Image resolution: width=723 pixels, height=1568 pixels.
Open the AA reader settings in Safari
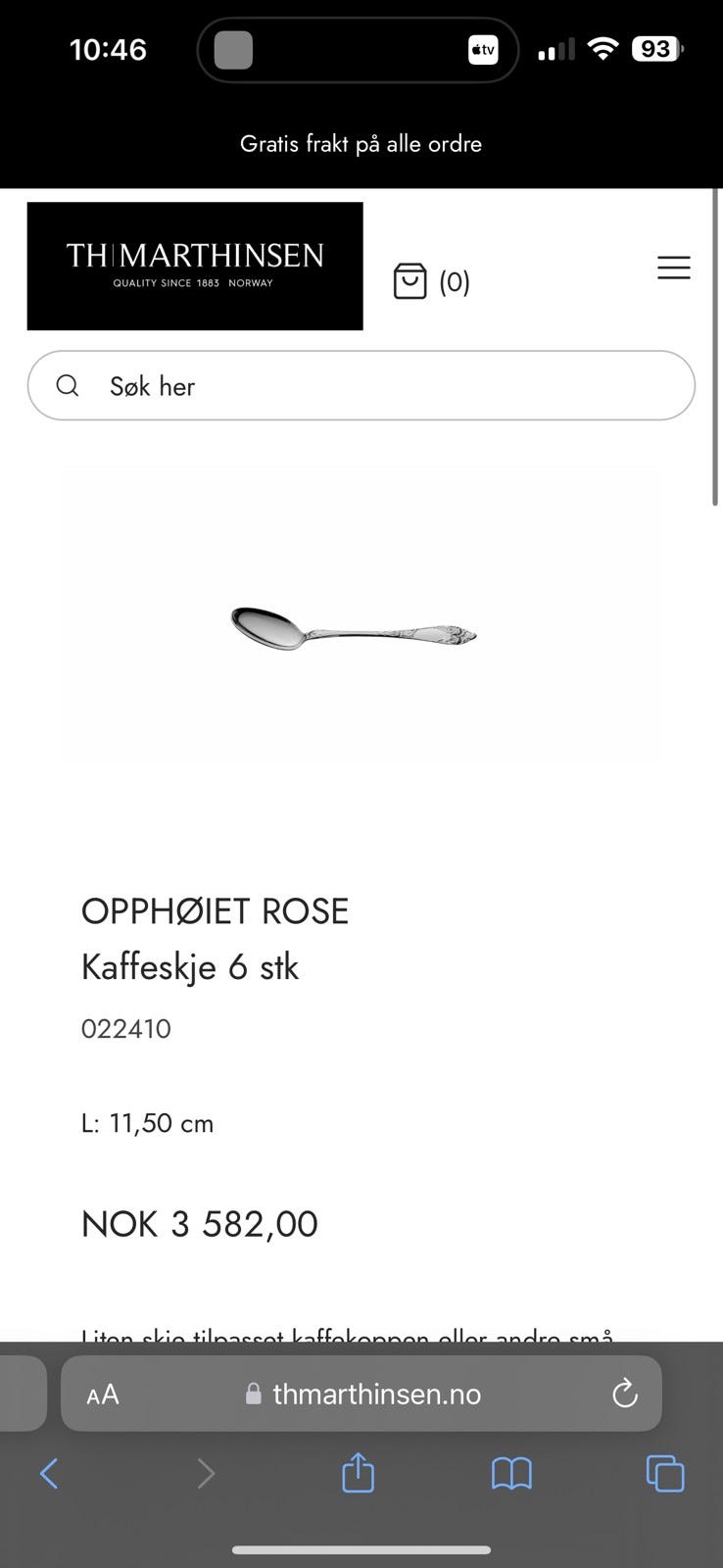103,1394
